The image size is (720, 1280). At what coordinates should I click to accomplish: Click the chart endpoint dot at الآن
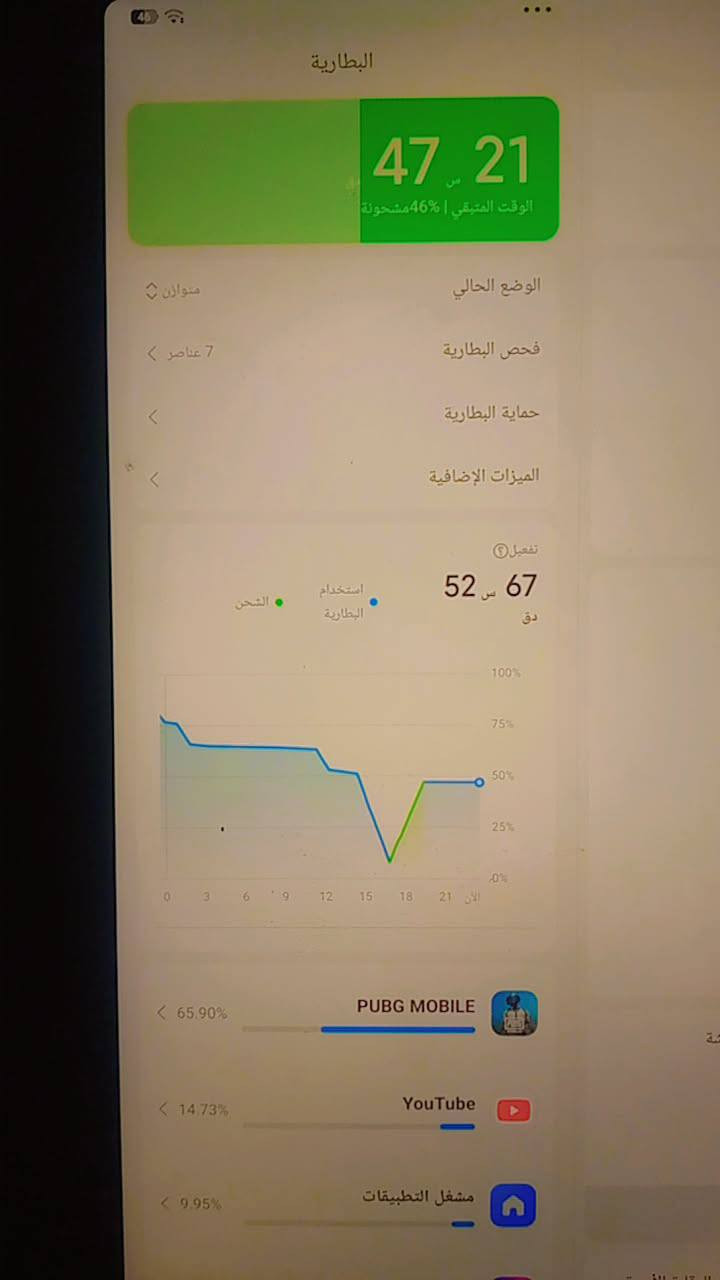(478, 783)
